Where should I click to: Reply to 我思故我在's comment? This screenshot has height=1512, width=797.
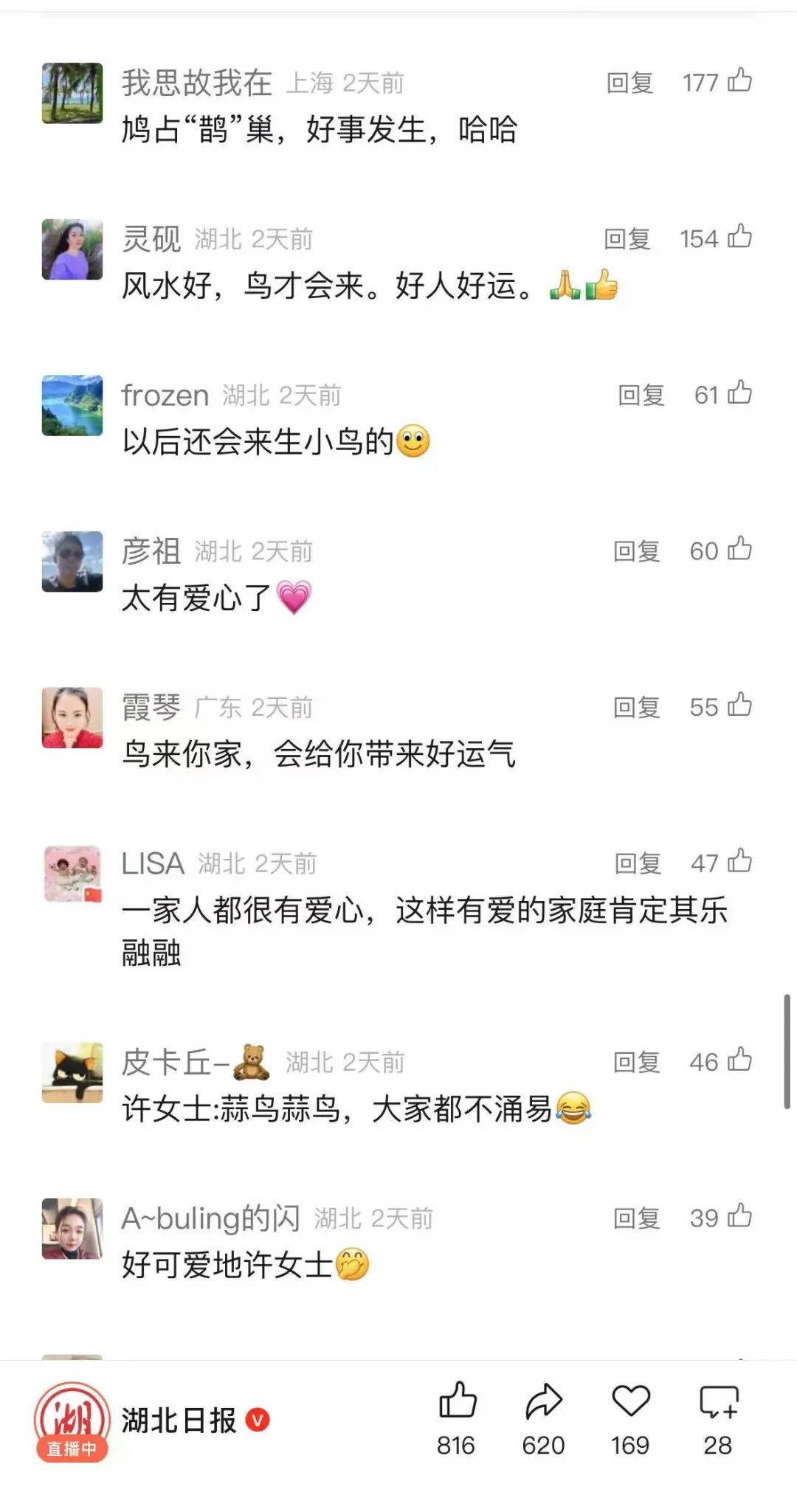click(629, 83)
